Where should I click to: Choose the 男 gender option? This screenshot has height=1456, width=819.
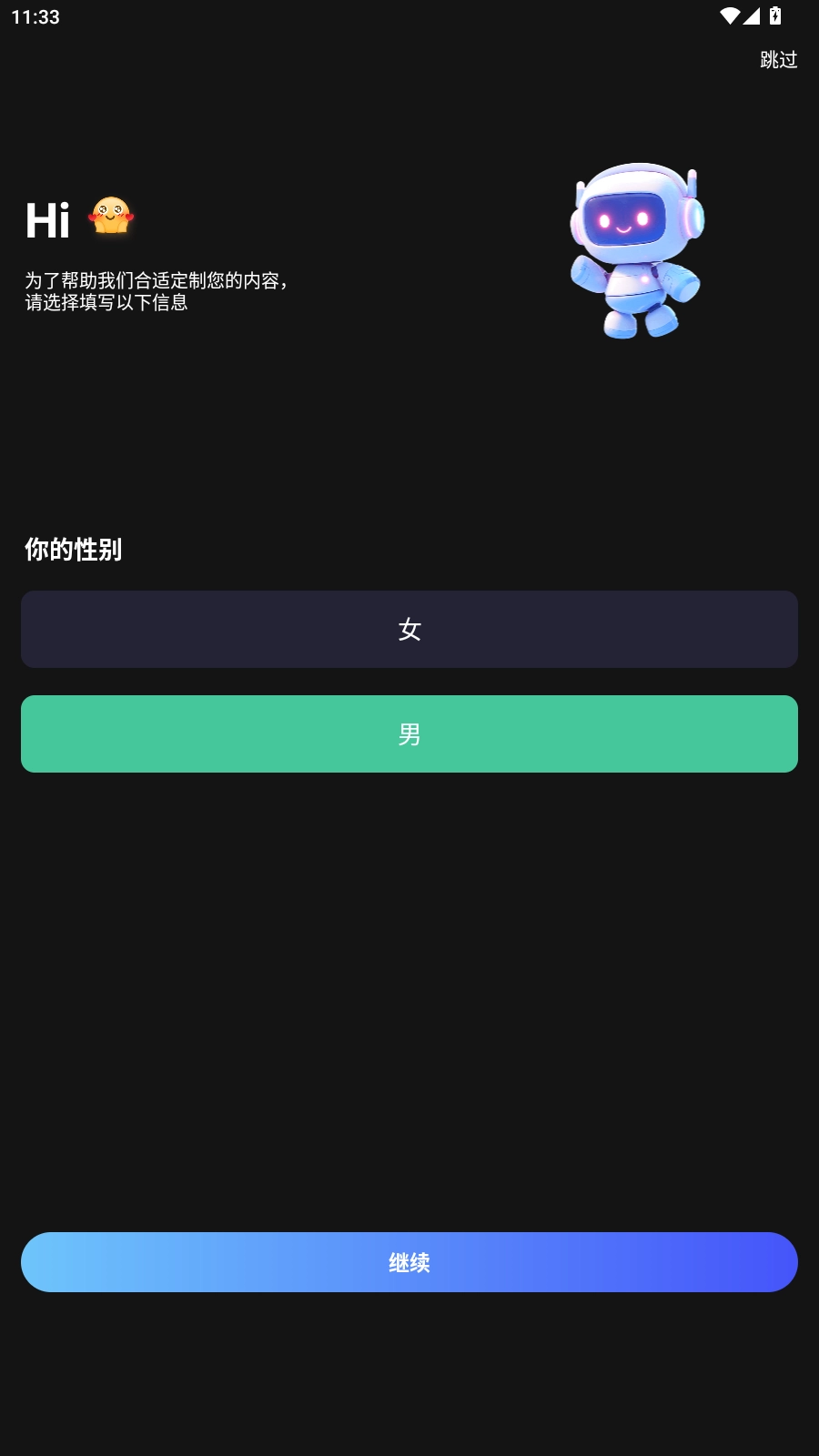pyautogui.click(x=409, y=733)
